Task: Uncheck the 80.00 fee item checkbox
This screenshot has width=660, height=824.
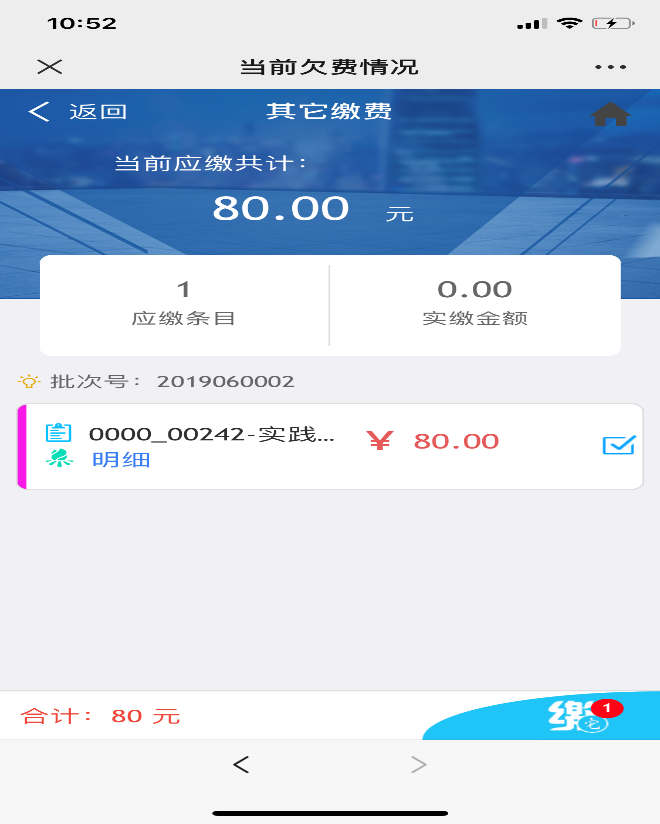Action: point(619,445)
